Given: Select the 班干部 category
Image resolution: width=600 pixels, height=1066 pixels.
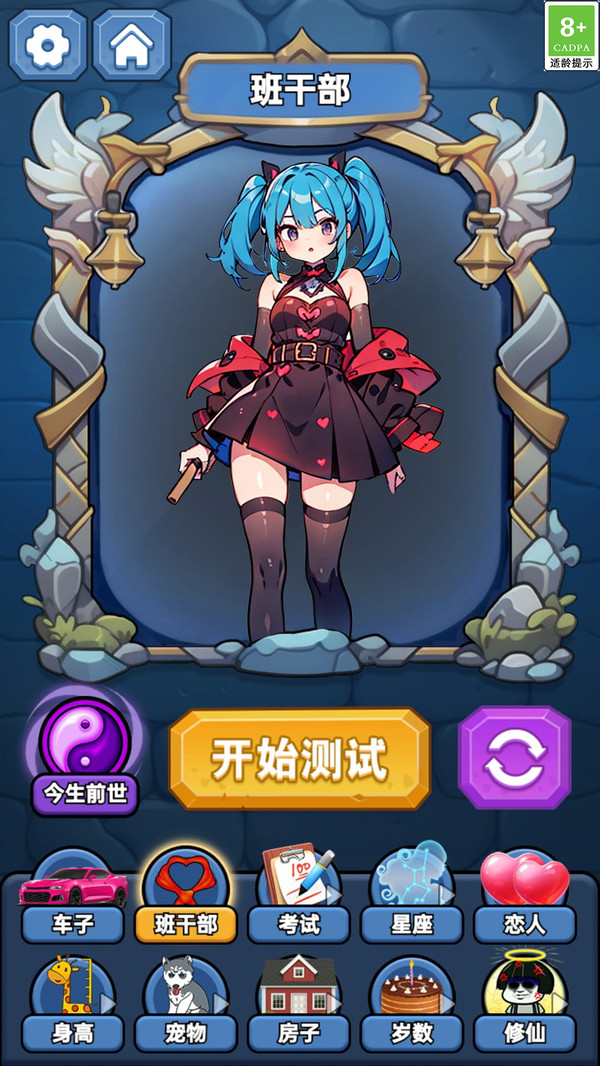Looking at the screenshot, I should pos(186,896).
